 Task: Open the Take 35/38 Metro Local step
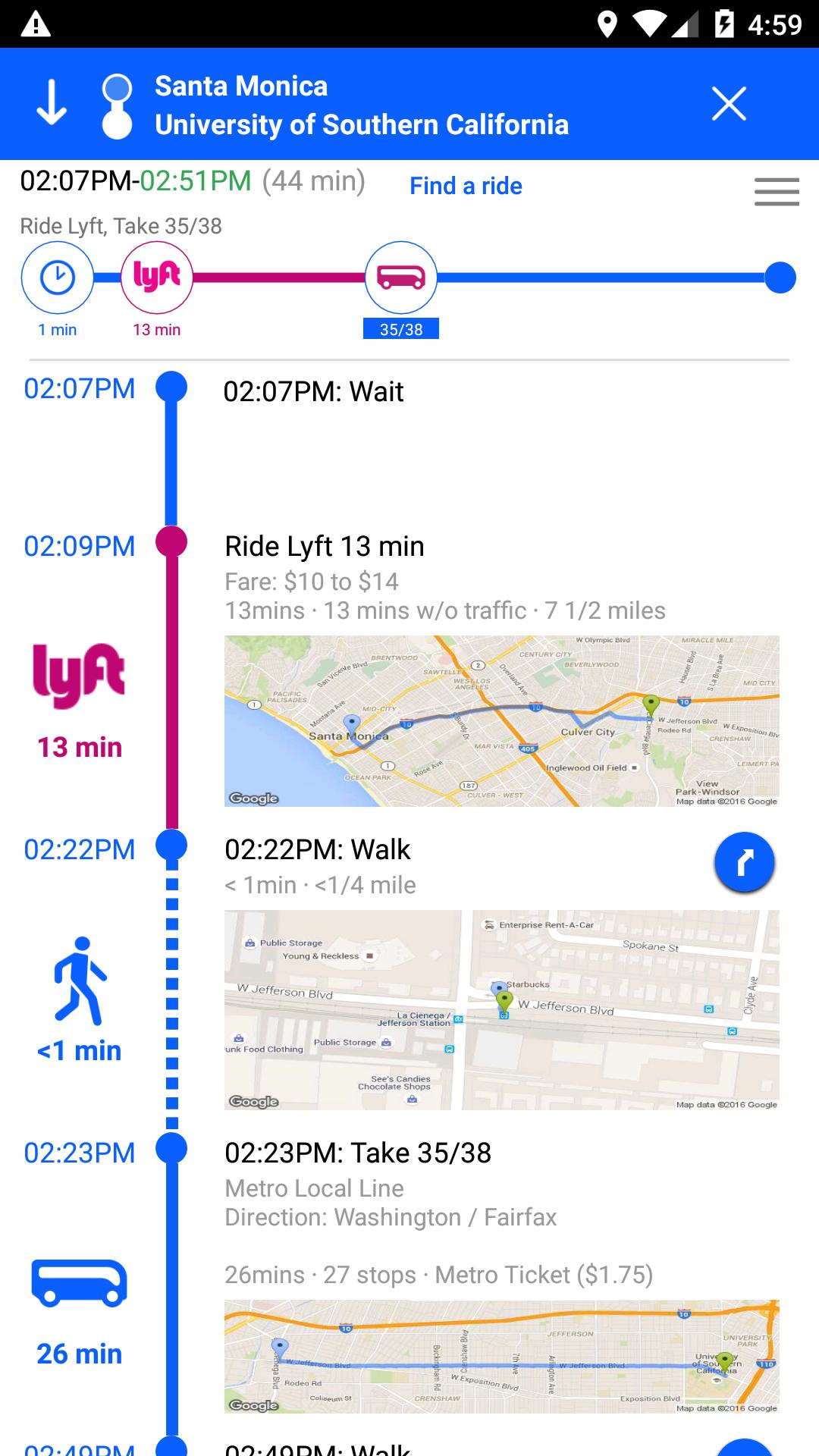[x=358, y=1153]
